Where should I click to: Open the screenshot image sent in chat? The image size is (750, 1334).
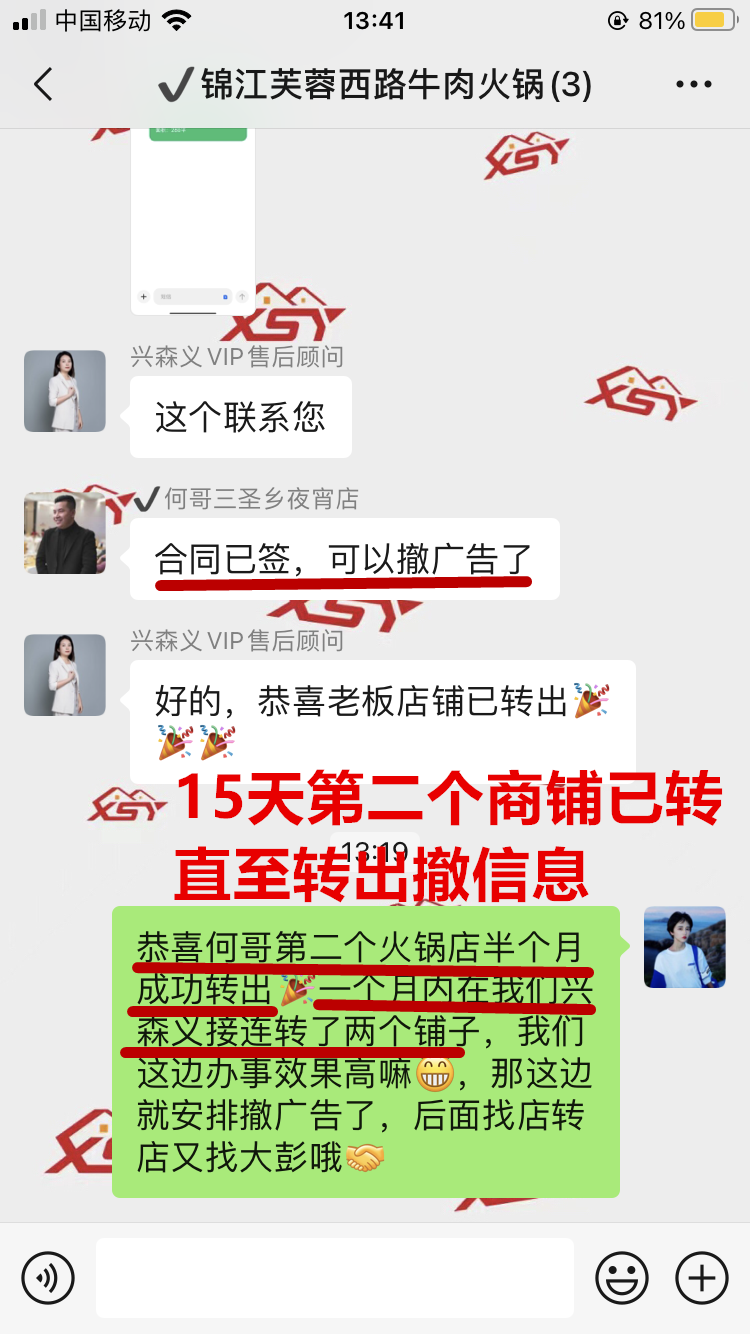point(193,220)
